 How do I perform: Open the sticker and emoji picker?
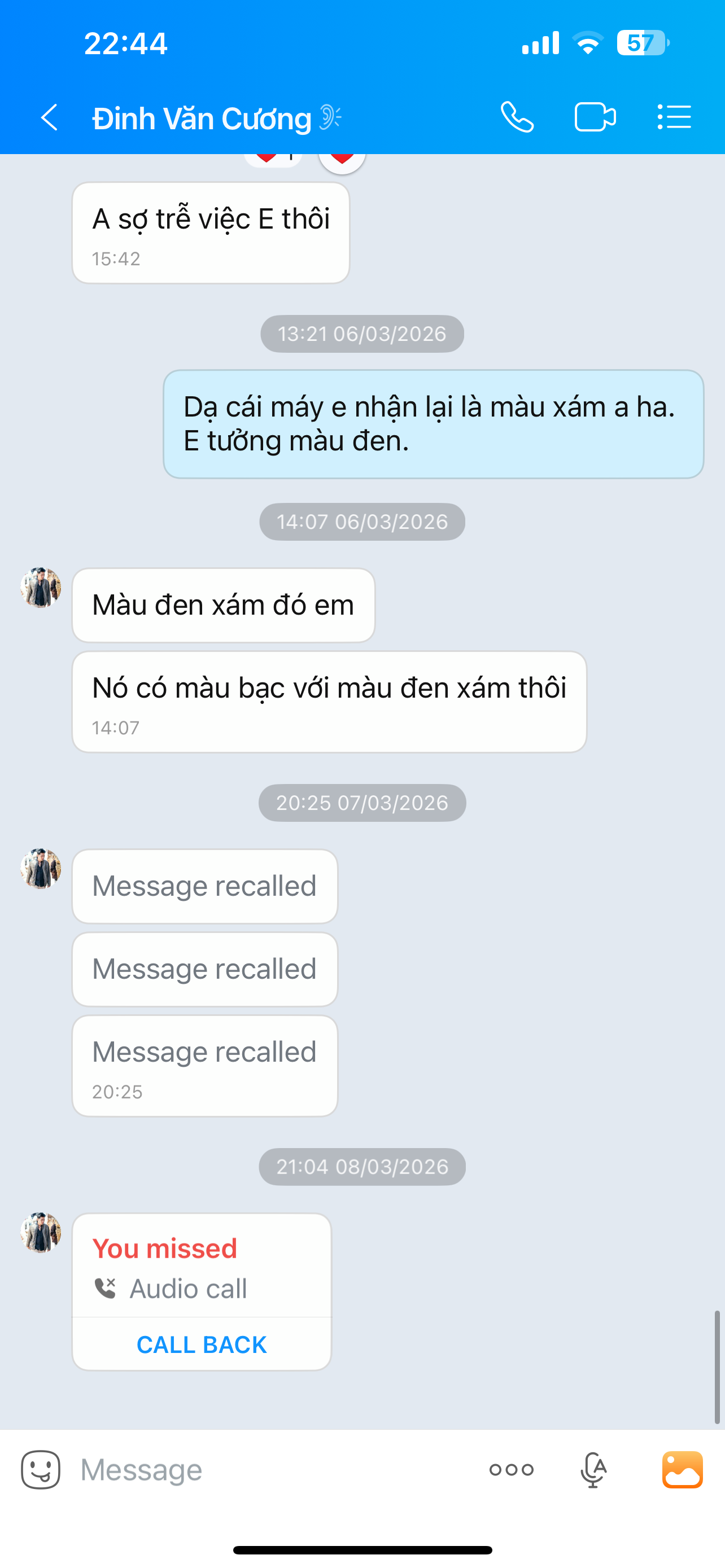(41, 1470)
